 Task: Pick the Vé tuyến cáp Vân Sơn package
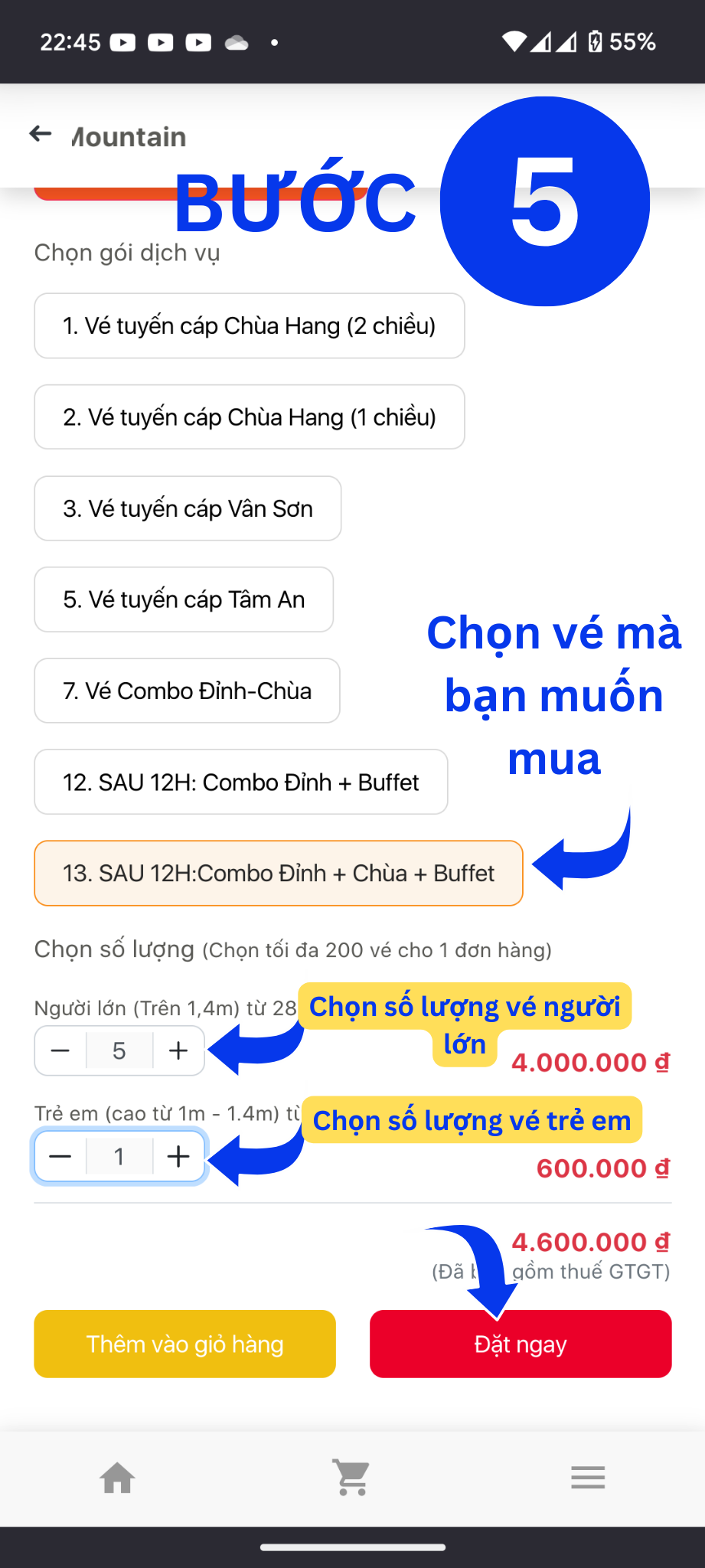tap(188, 508)
